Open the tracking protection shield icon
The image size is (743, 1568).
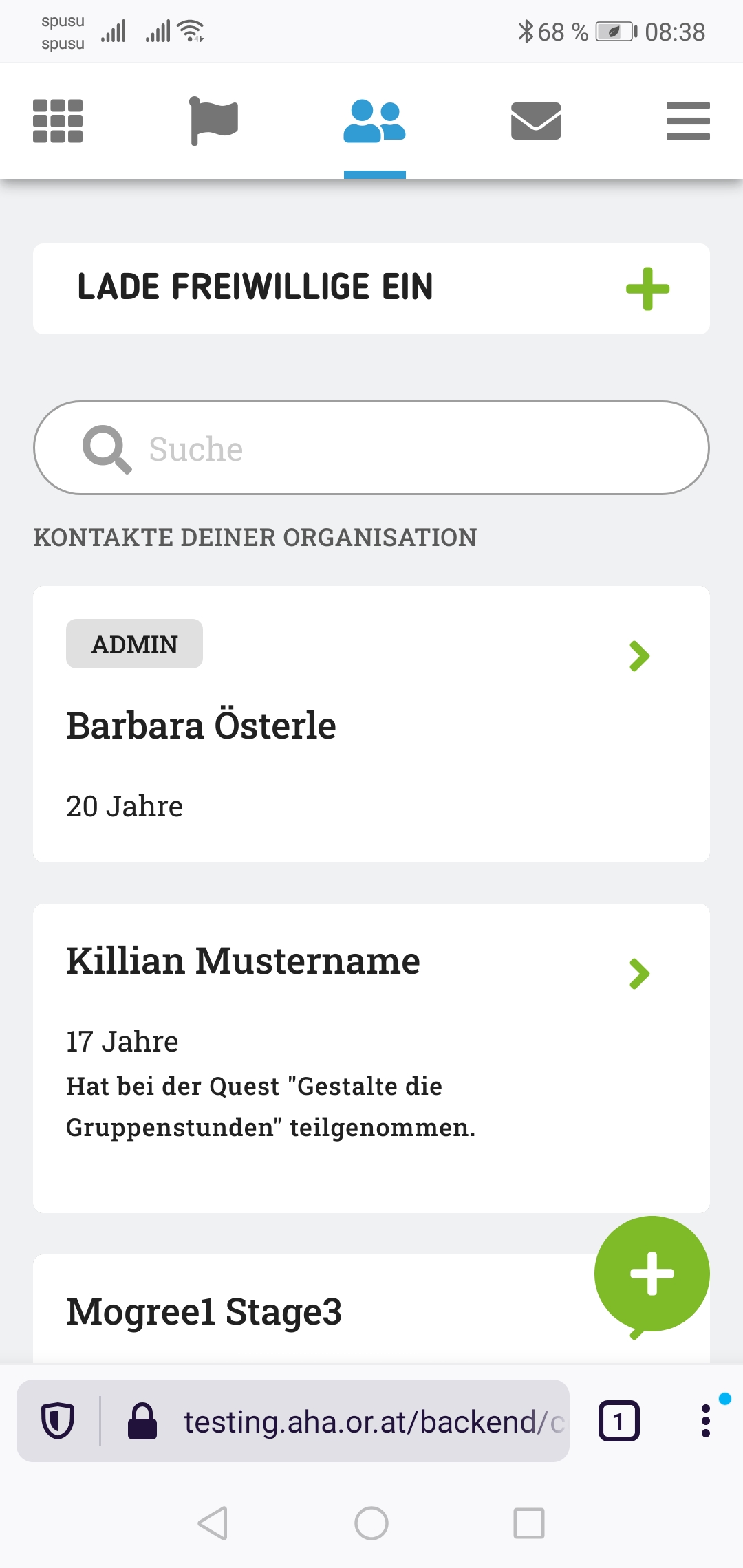pyautogui.click(x=58, y=1421)
